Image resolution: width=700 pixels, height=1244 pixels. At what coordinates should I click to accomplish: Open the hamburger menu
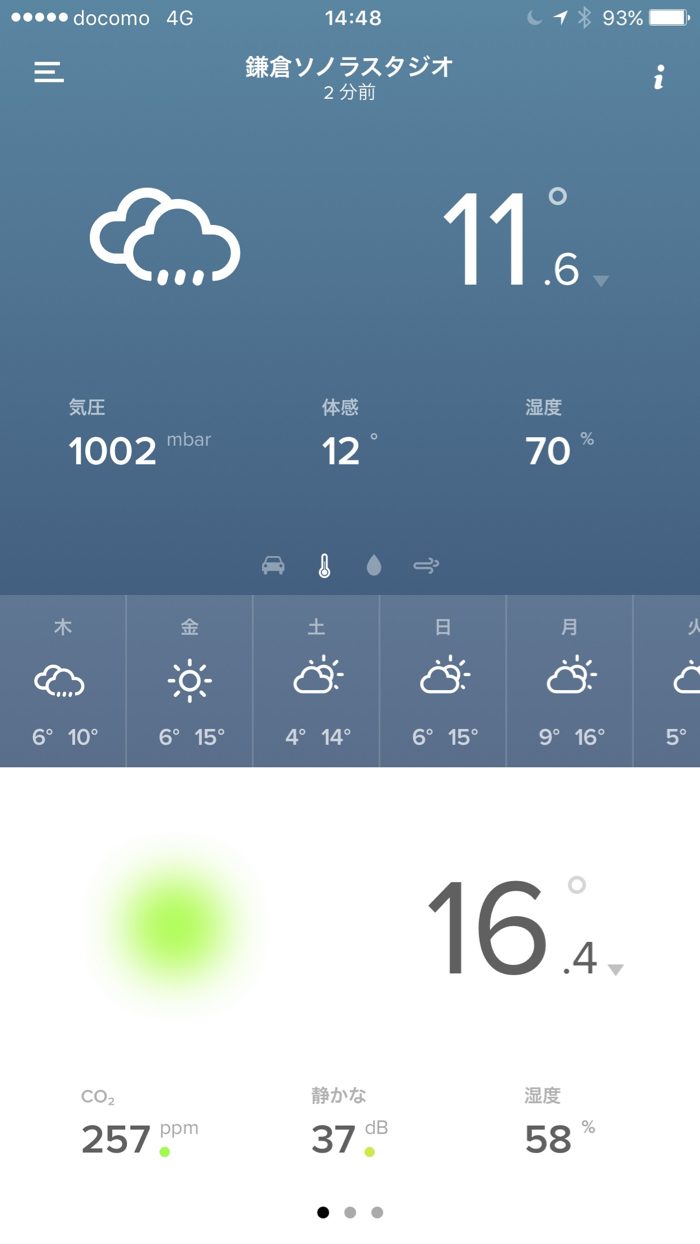[49, 73]
